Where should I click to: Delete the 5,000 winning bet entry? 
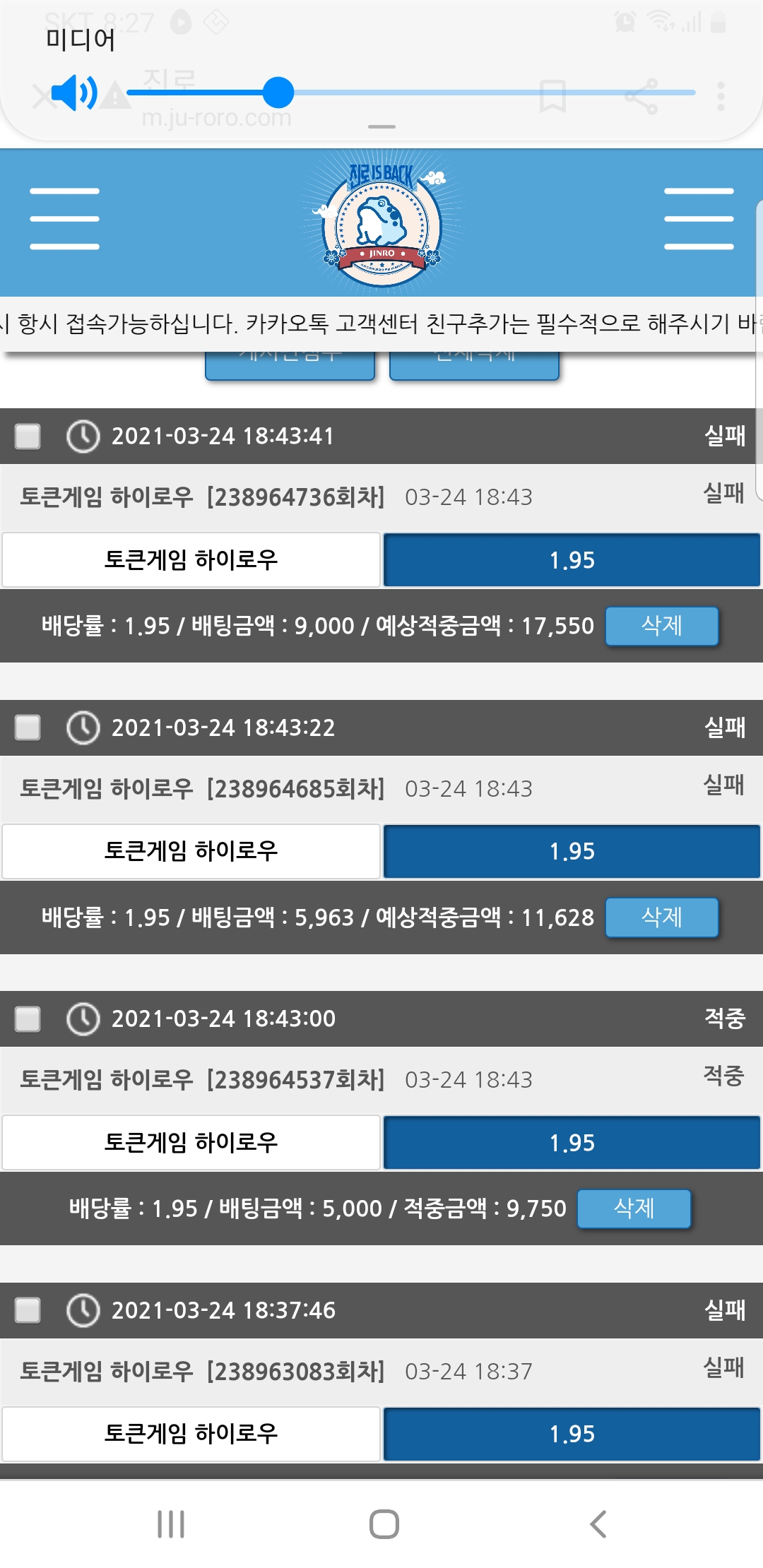tap(634, 1208)
